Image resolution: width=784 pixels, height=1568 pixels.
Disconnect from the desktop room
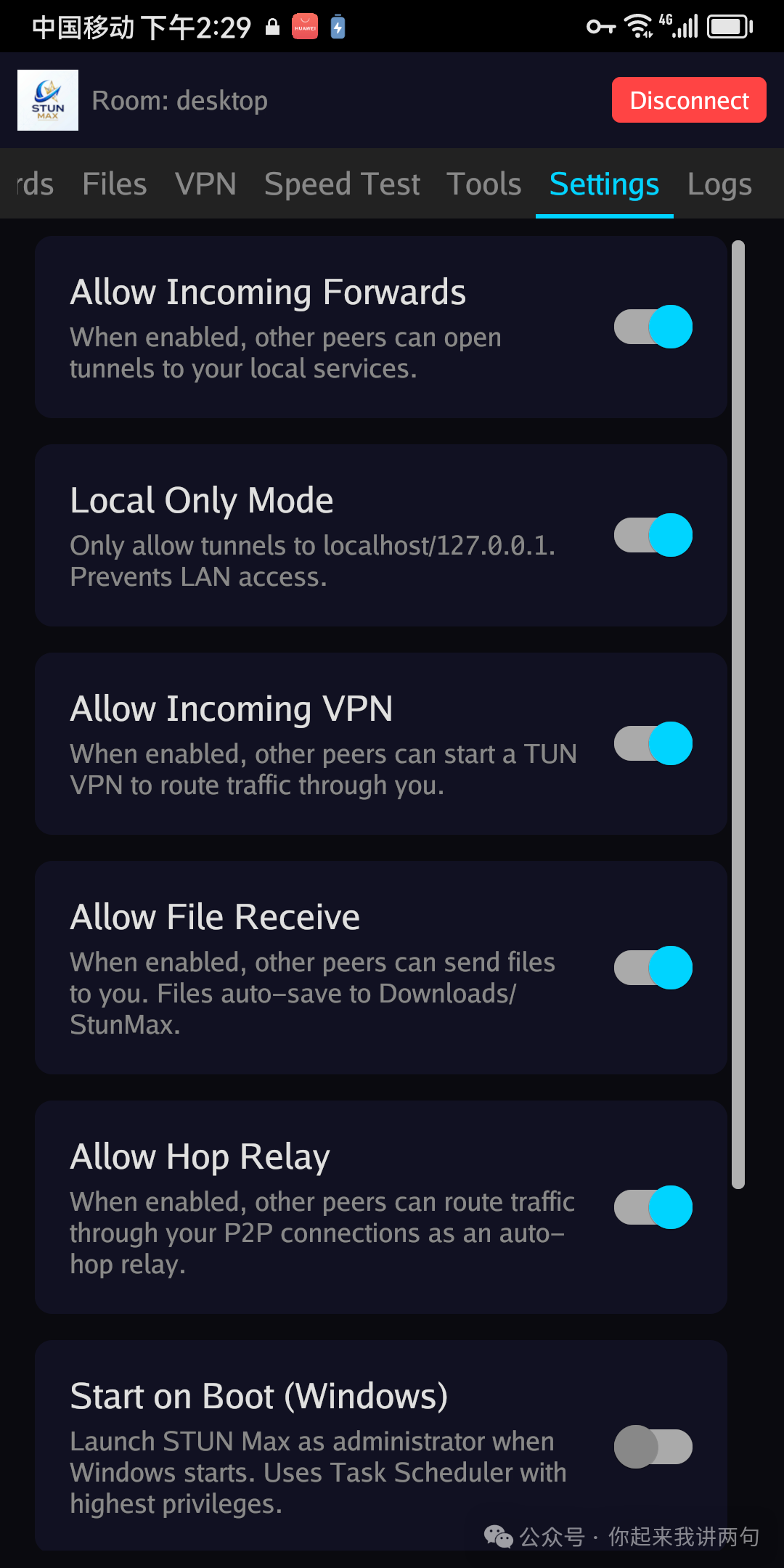click(x=688, y=100)
